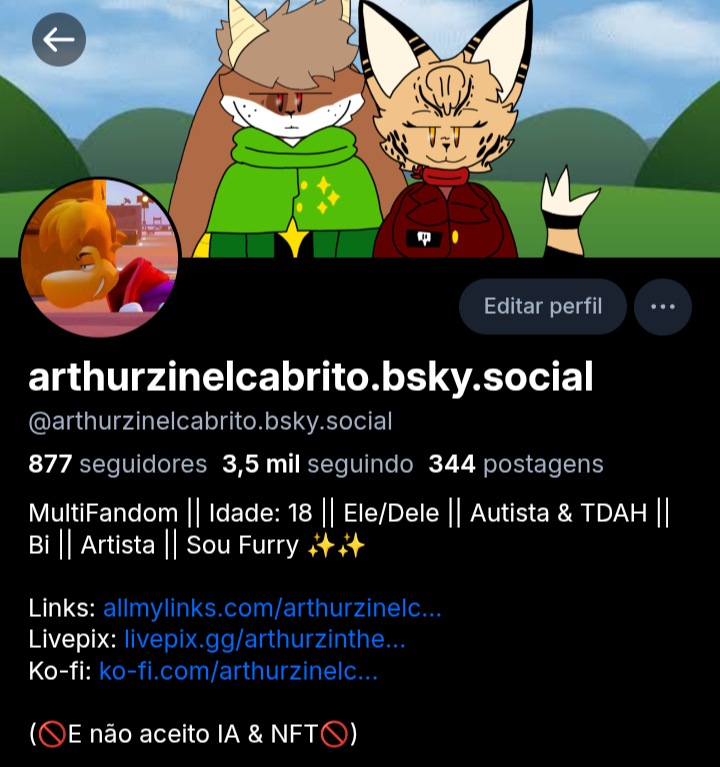
Task: Open the allmylinks.com link
Action: click(272, 608)
